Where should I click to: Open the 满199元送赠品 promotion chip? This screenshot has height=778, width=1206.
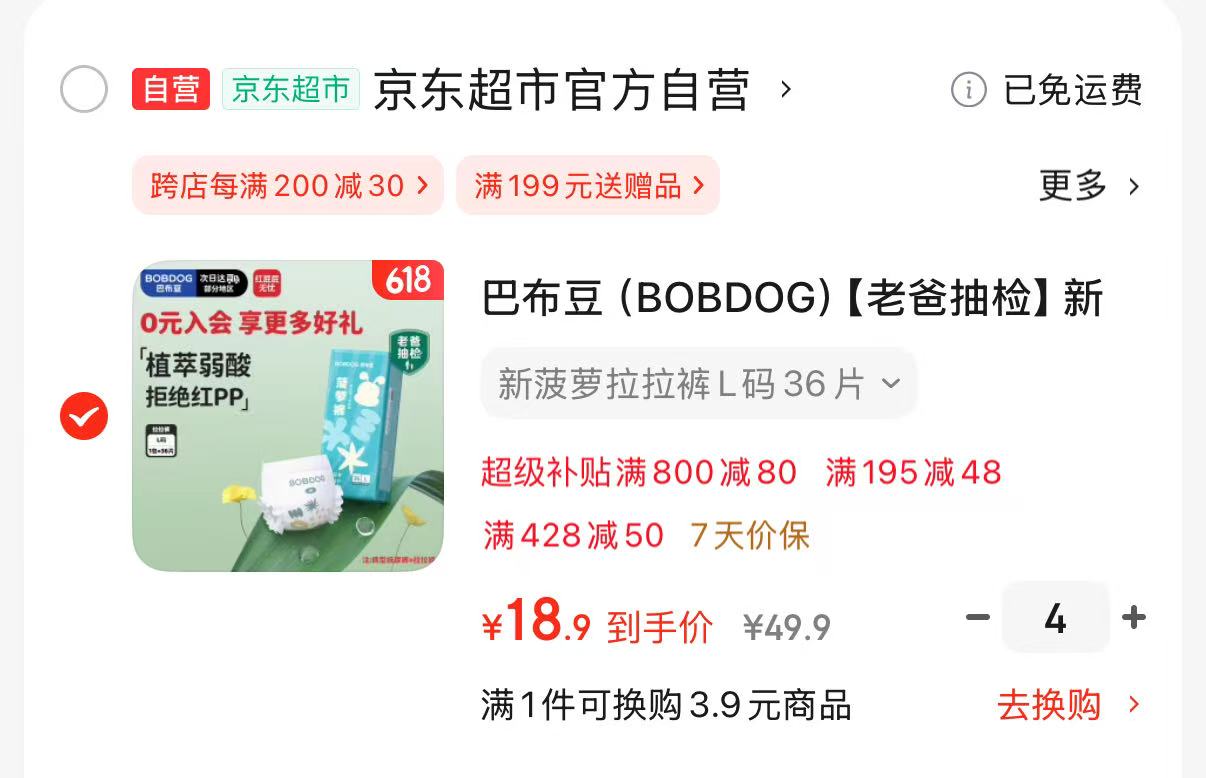click(x=588, y=185)
